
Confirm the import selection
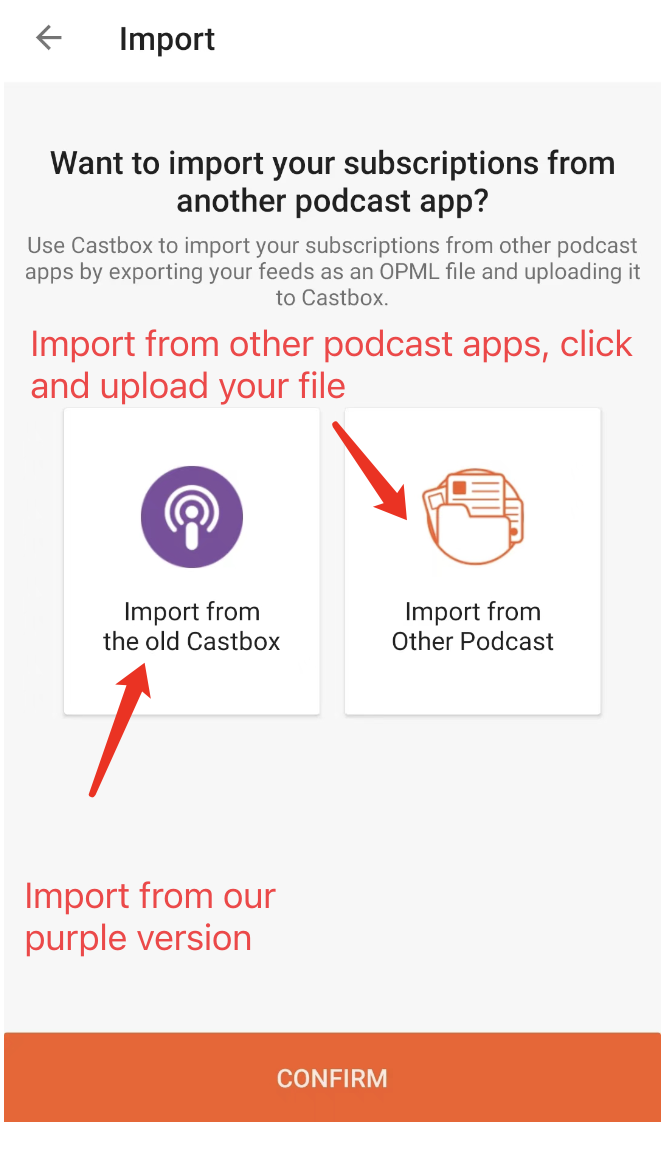(332, 1078)
